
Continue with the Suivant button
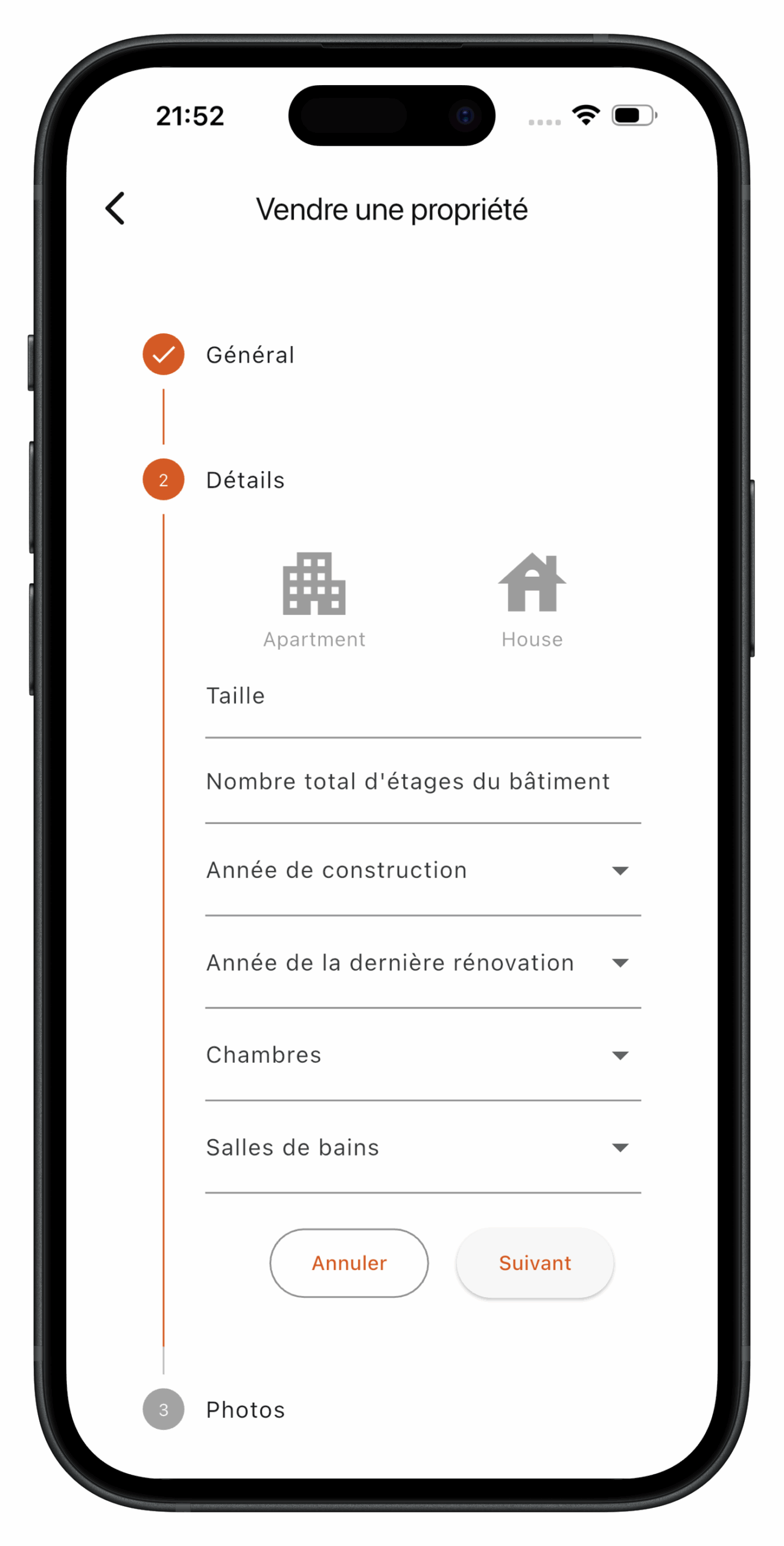[535, 1263]
